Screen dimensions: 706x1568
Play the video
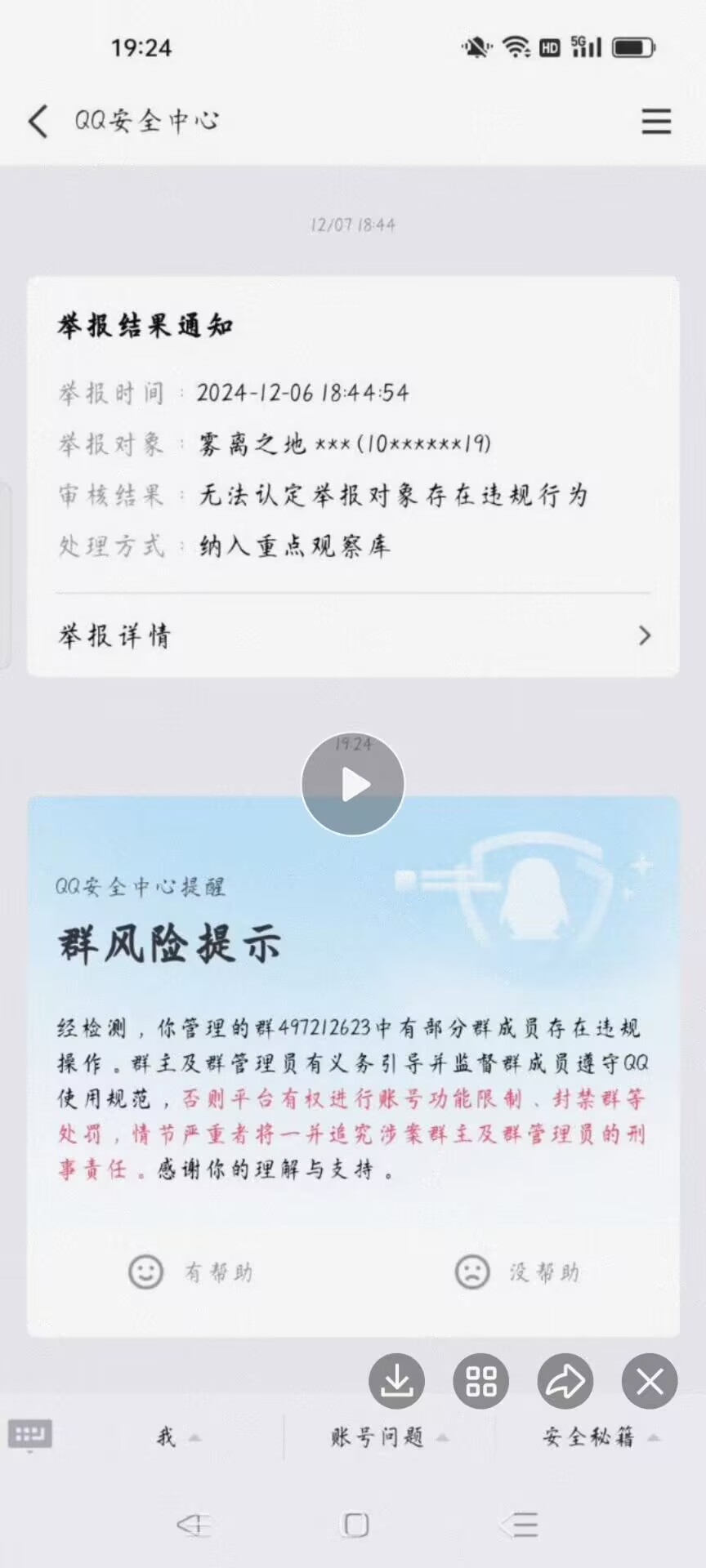pos(353,784)
